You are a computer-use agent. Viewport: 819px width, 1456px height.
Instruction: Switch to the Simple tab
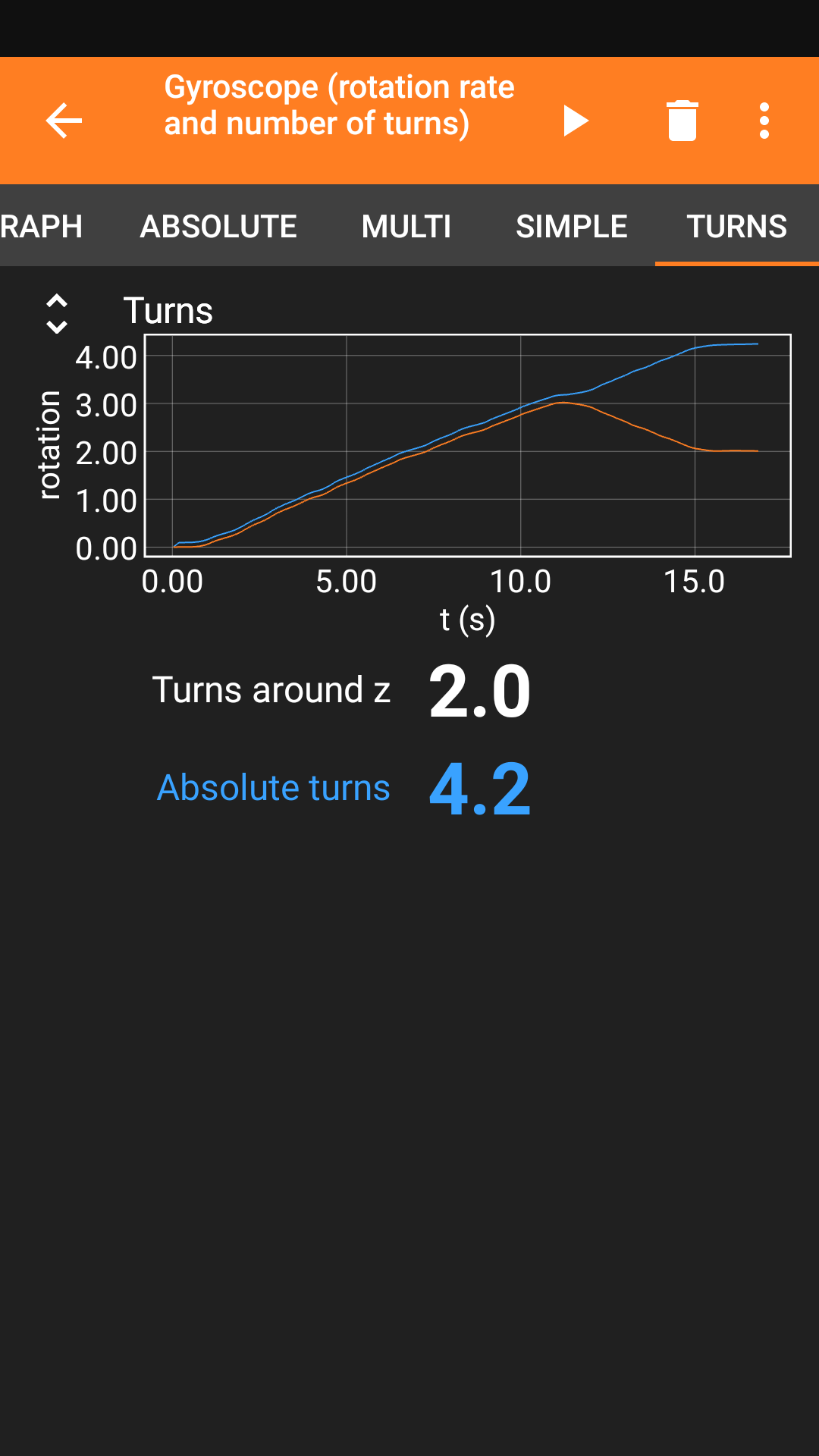571,226
